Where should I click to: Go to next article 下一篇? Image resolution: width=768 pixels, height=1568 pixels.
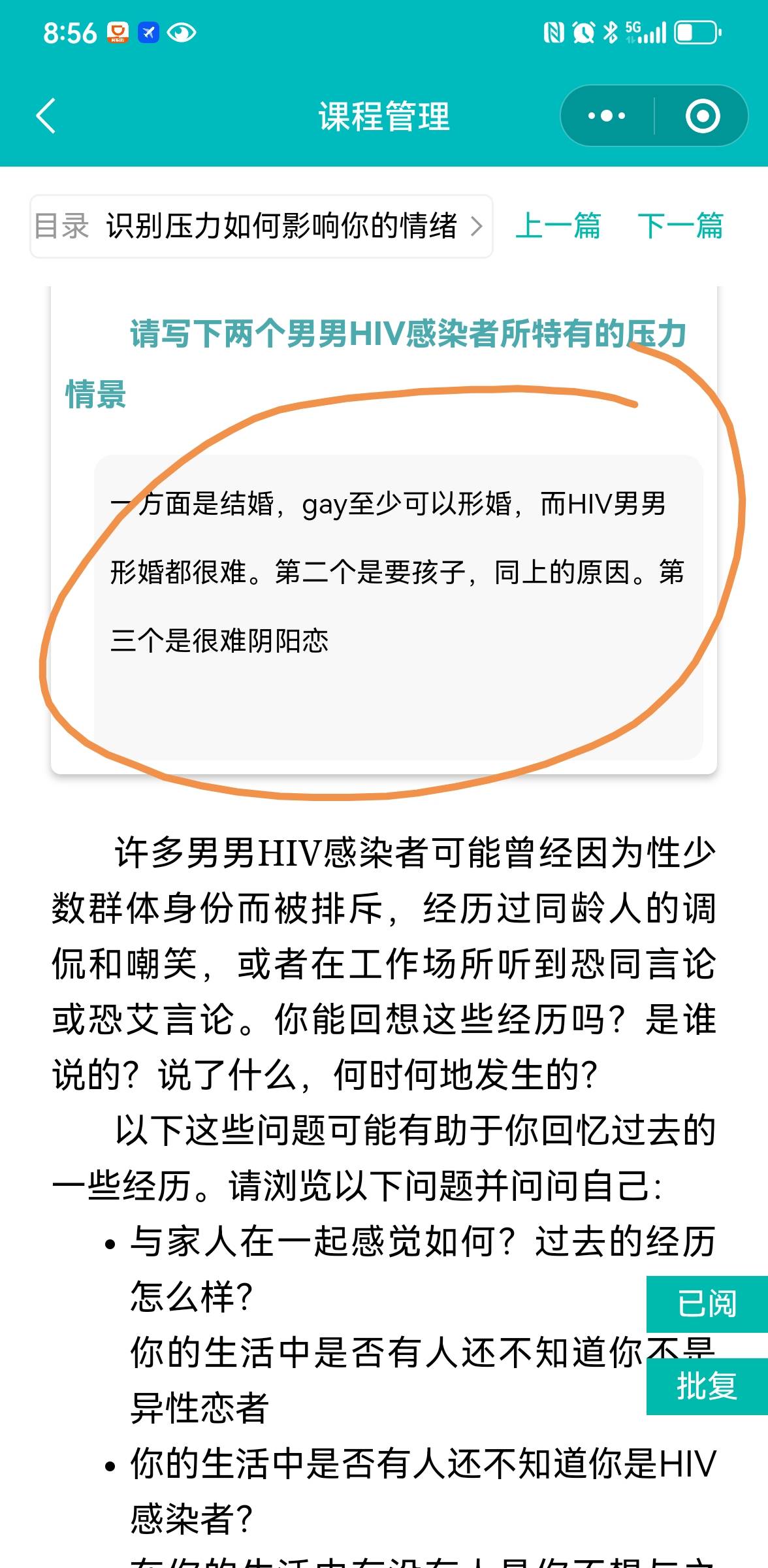680,226
